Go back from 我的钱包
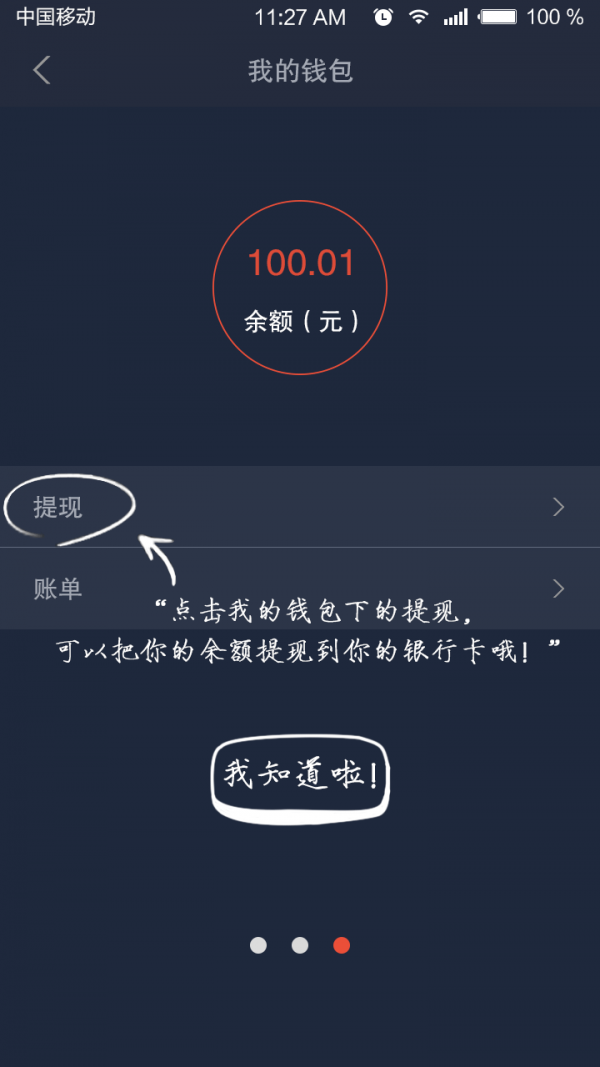The height and width of the screenshot is (1067, 600). tap(41, 71)
